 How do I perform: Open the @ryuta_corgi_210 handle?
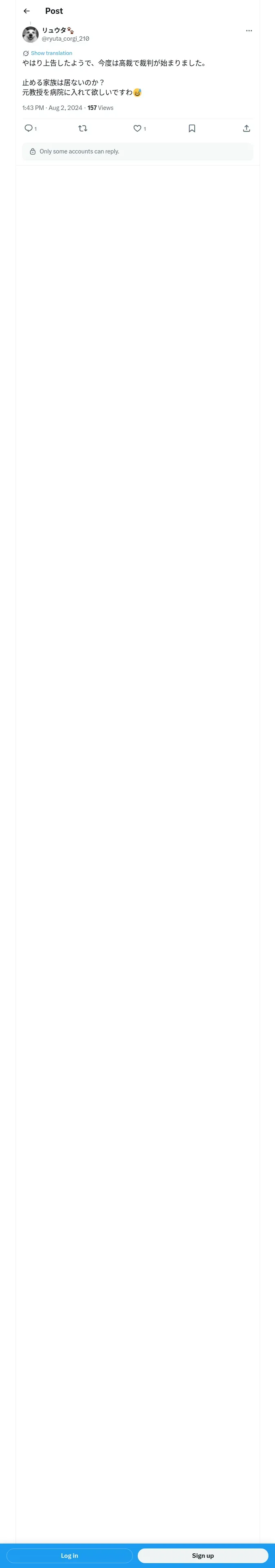tap(65, 38)
